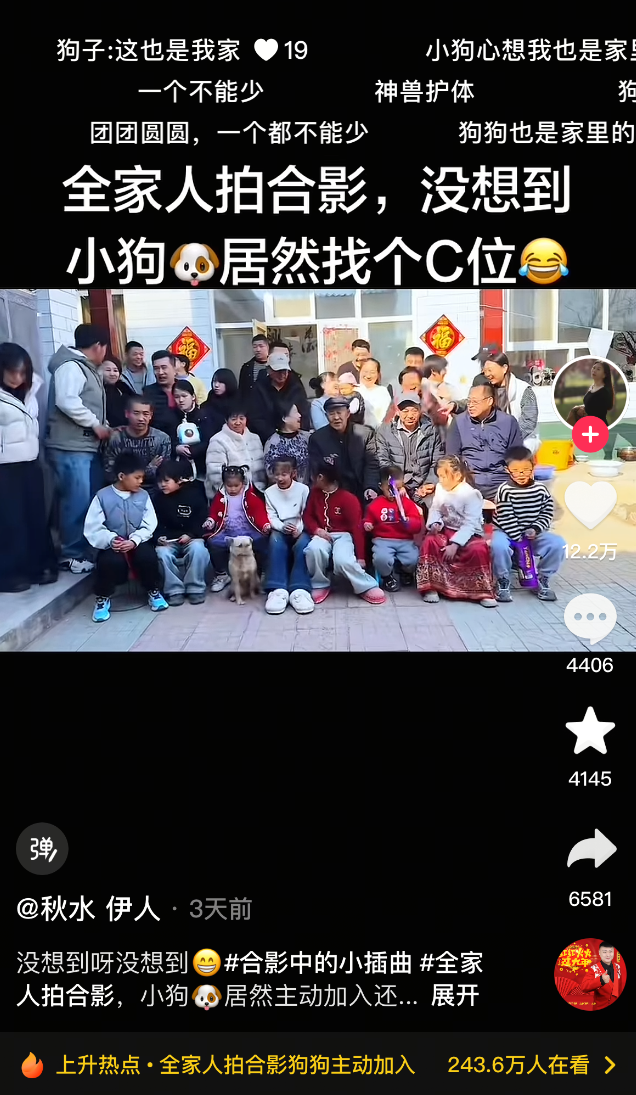Open the rotating music disc

590,974
